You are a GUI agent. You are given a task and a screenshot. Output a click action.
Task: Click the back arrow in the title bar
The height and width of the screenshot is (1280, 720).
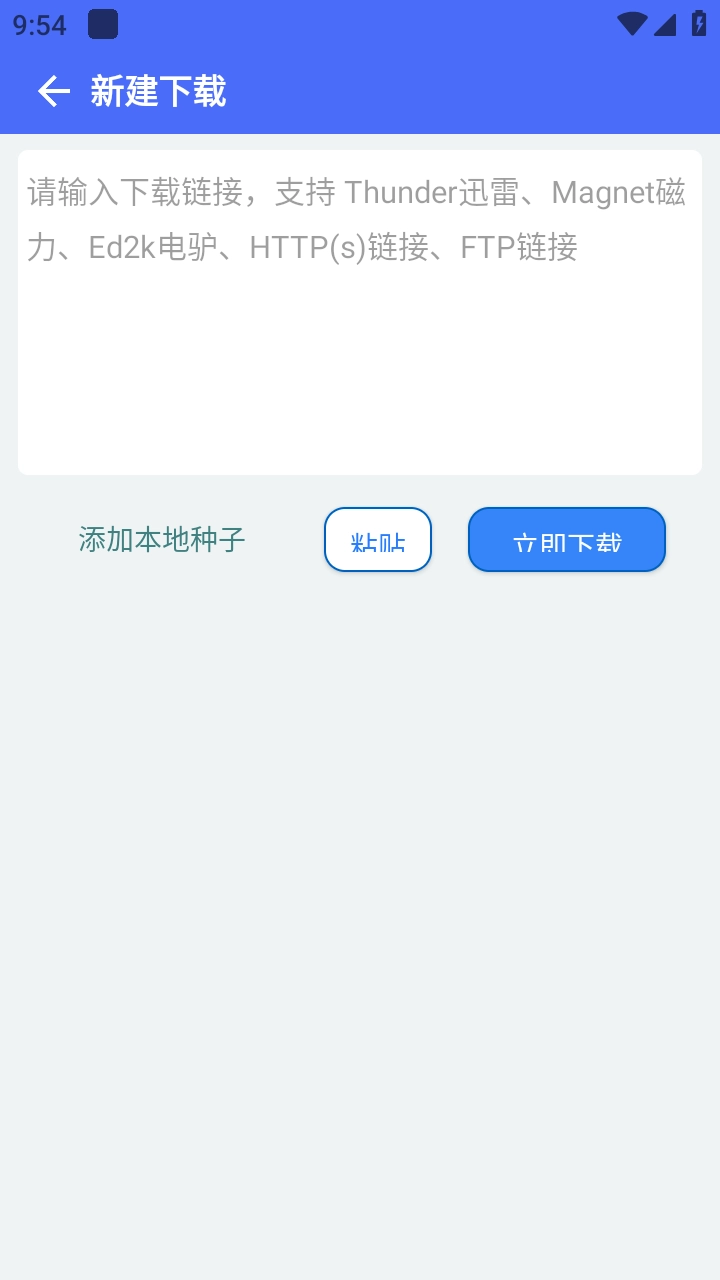coord(52,91)
